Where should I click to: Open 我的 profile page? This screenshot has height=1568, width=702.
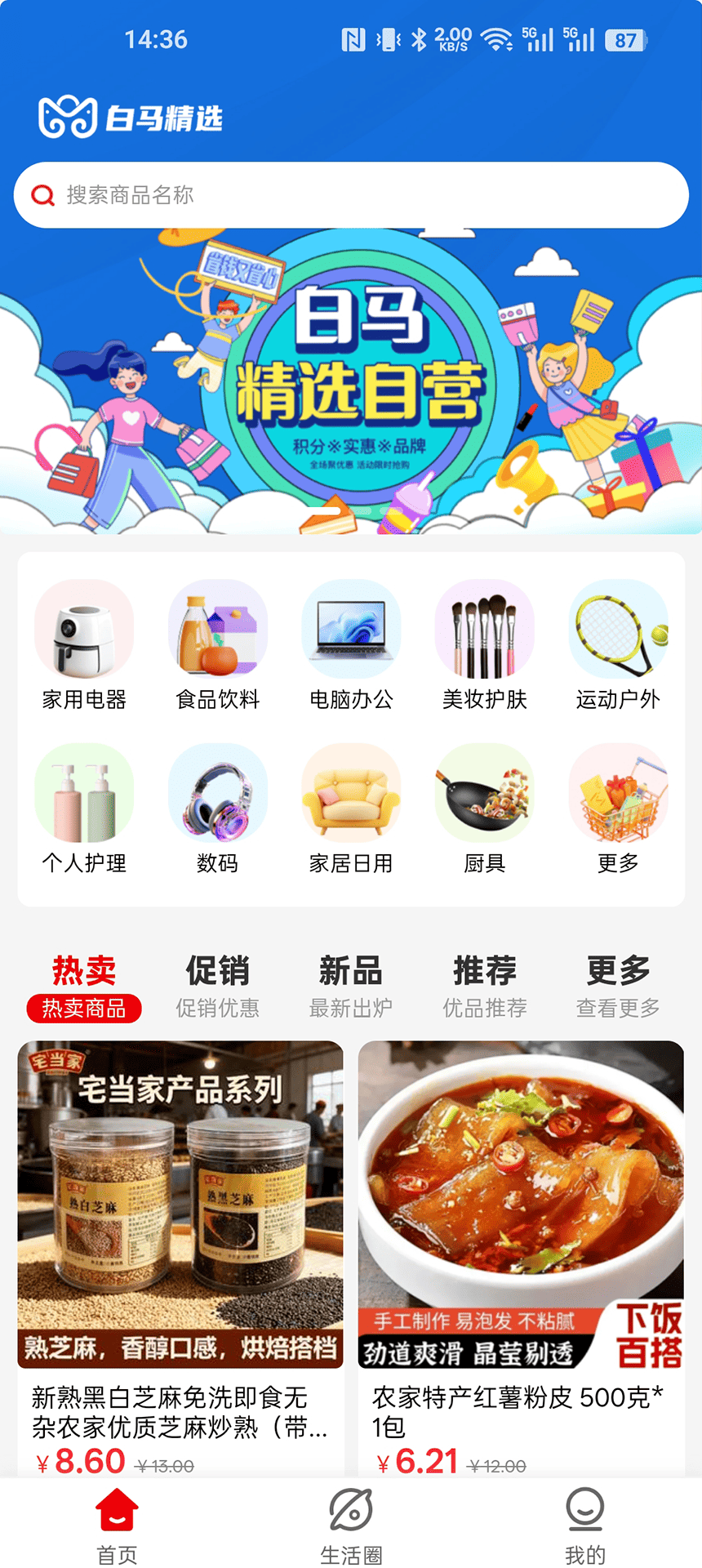(x=584, y=1527)
